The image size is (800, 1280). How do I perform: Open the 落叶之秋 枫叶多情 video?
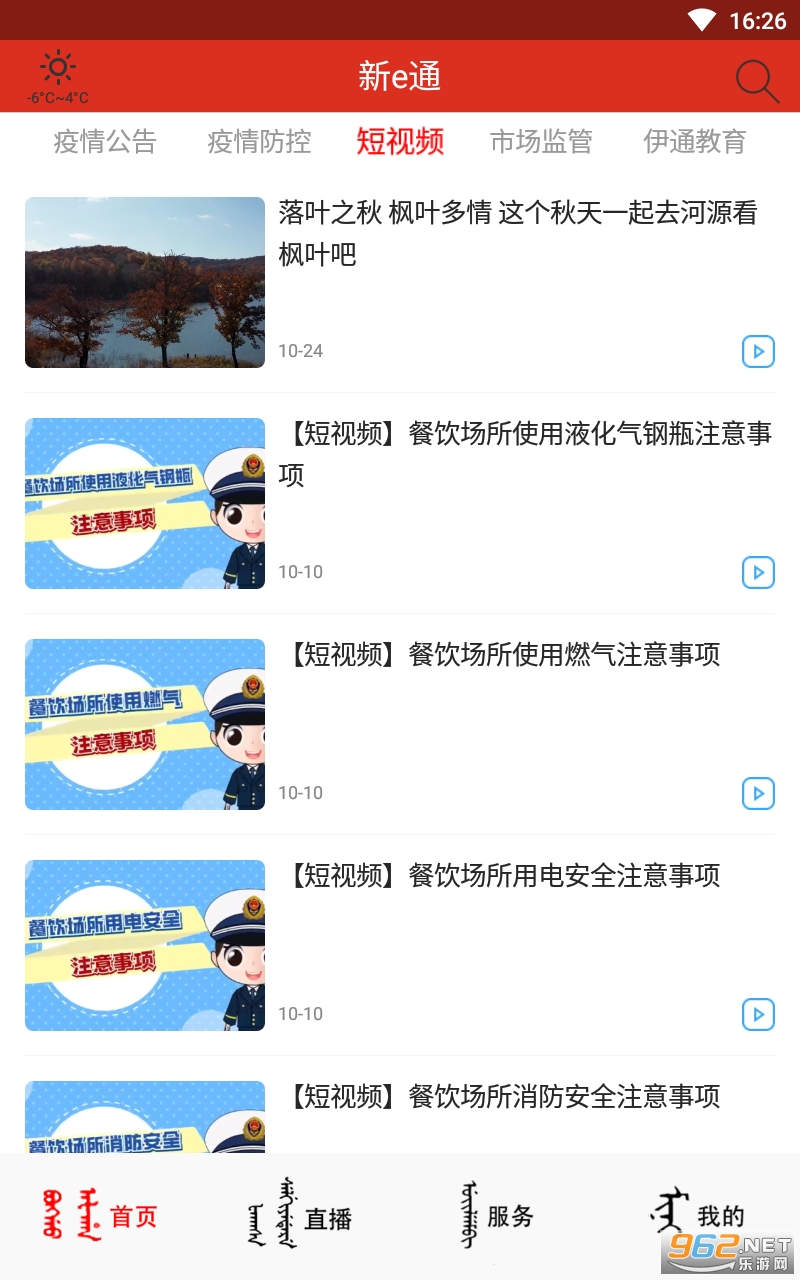click(x=517, y=233)
